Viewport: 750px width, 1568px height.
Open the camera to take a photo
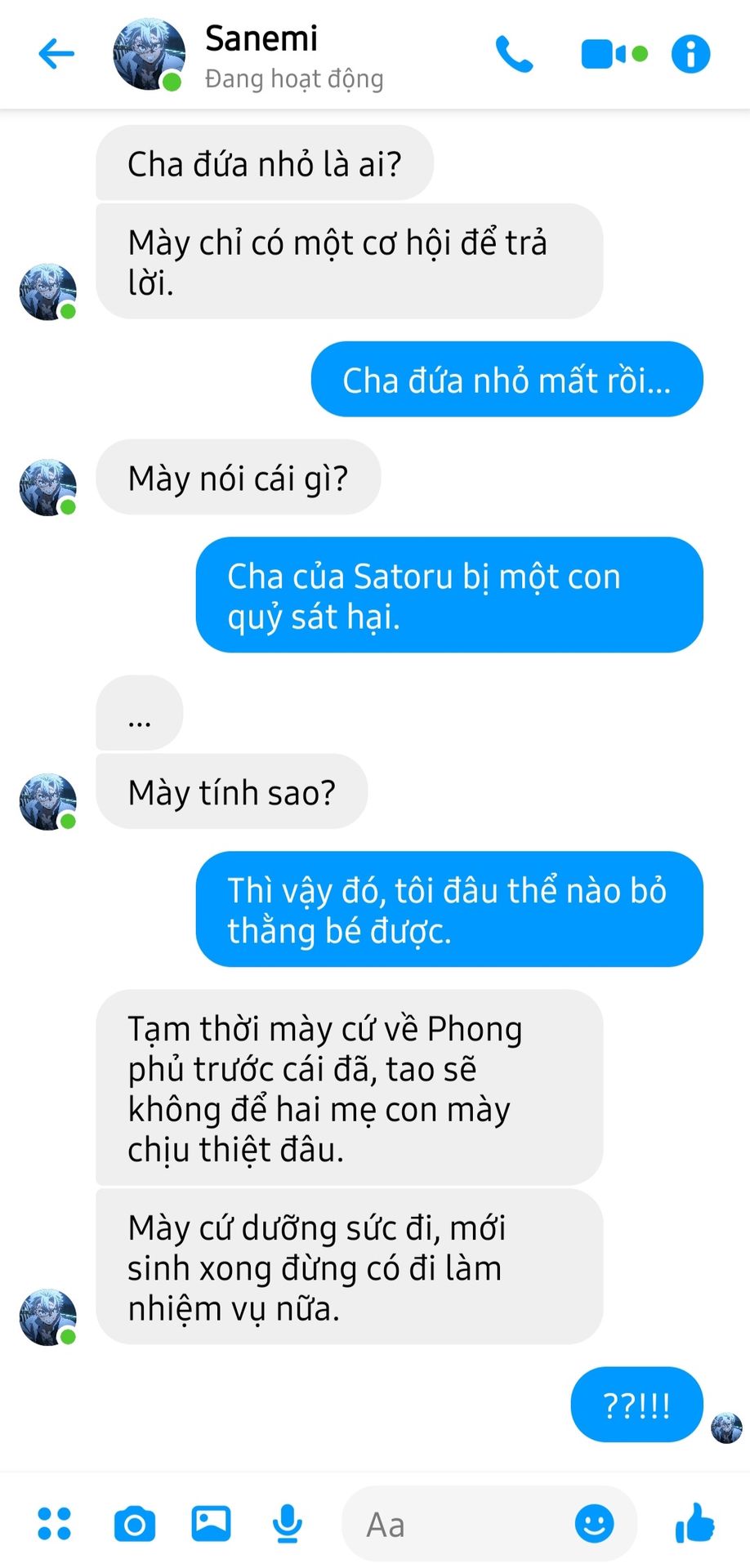pos(135,1524)
